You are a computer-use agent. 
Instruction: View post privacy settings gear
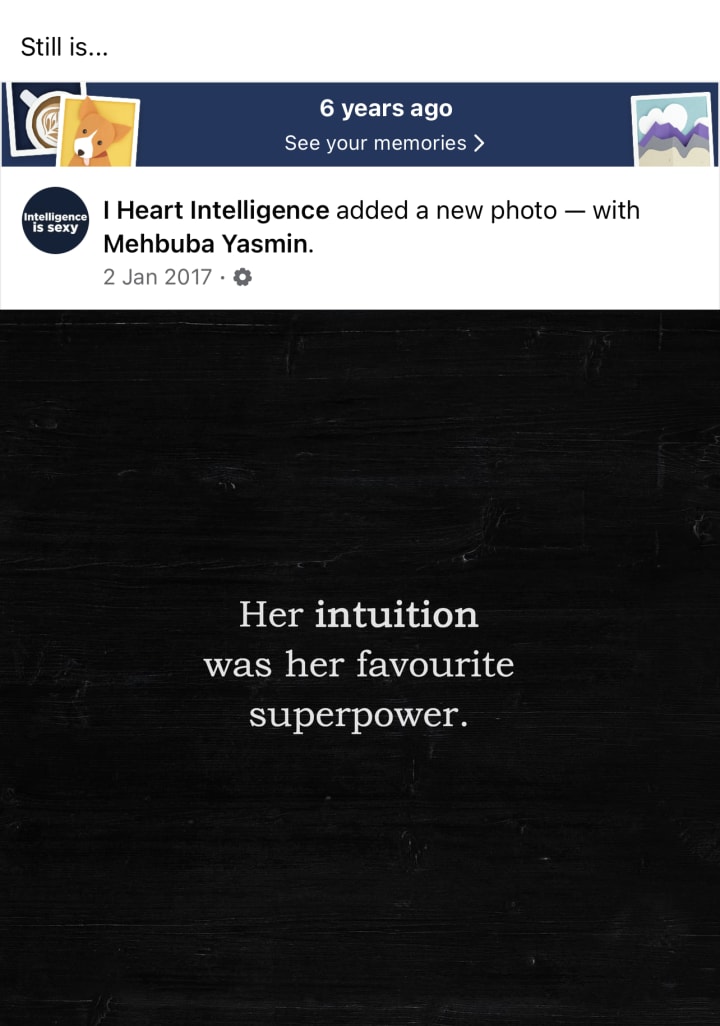[242, 277]
